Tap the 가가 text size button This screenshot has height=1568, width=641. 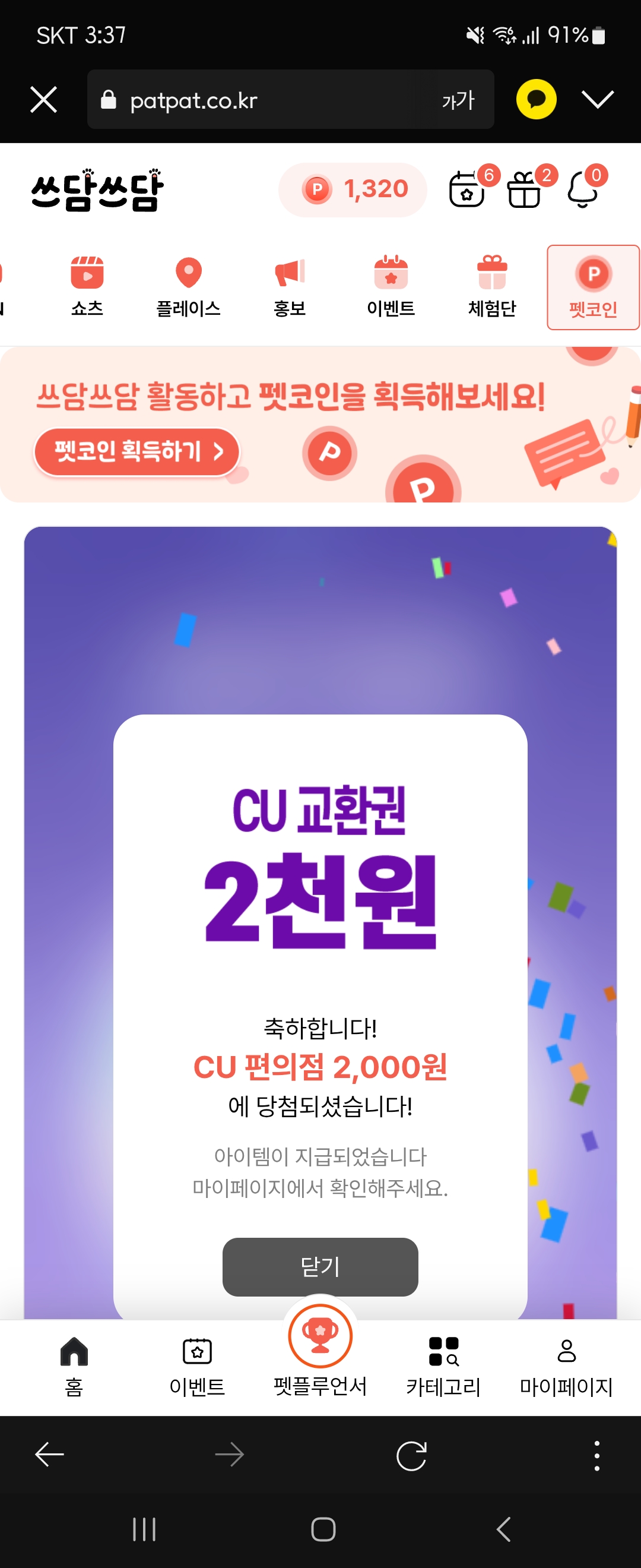[458, 100]
